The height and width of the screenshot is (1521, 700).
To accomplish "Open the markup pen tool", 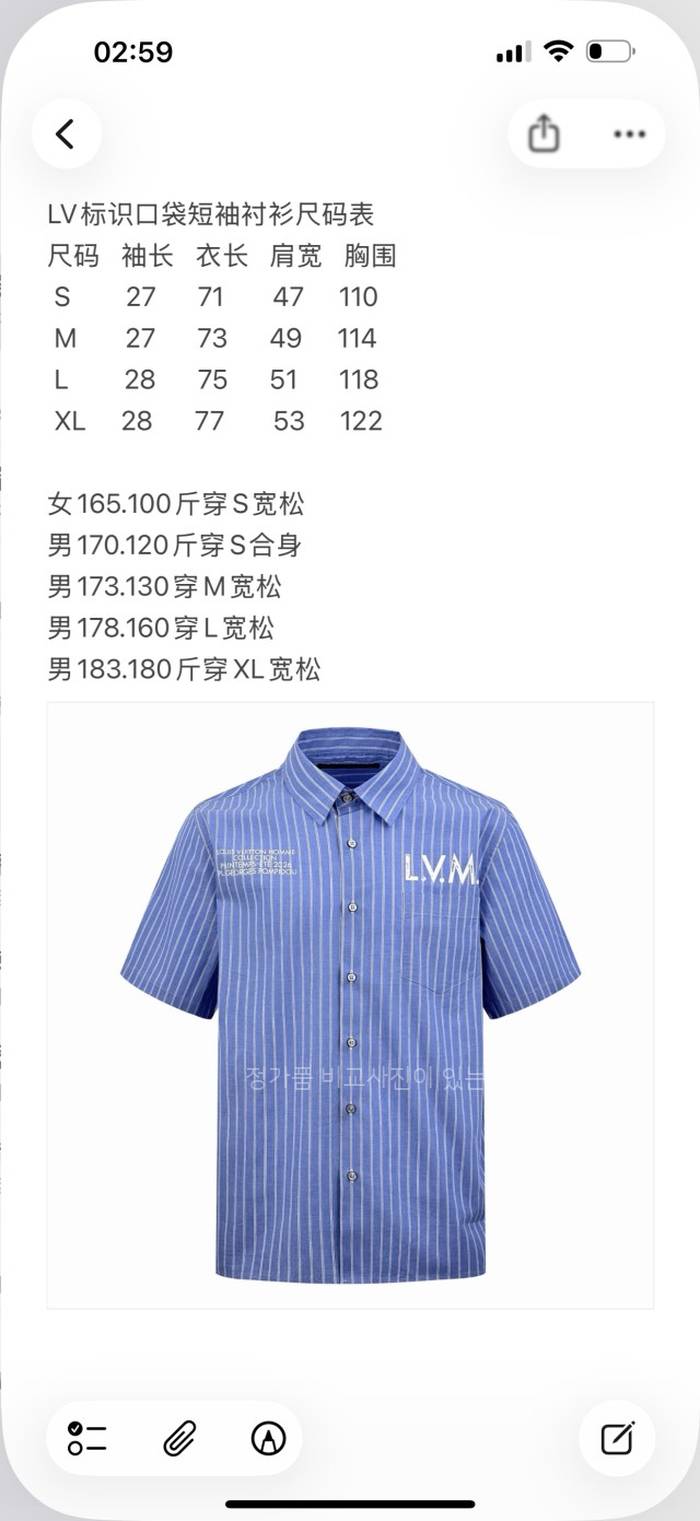I will pyautogui.click(x=268, y=1438).
